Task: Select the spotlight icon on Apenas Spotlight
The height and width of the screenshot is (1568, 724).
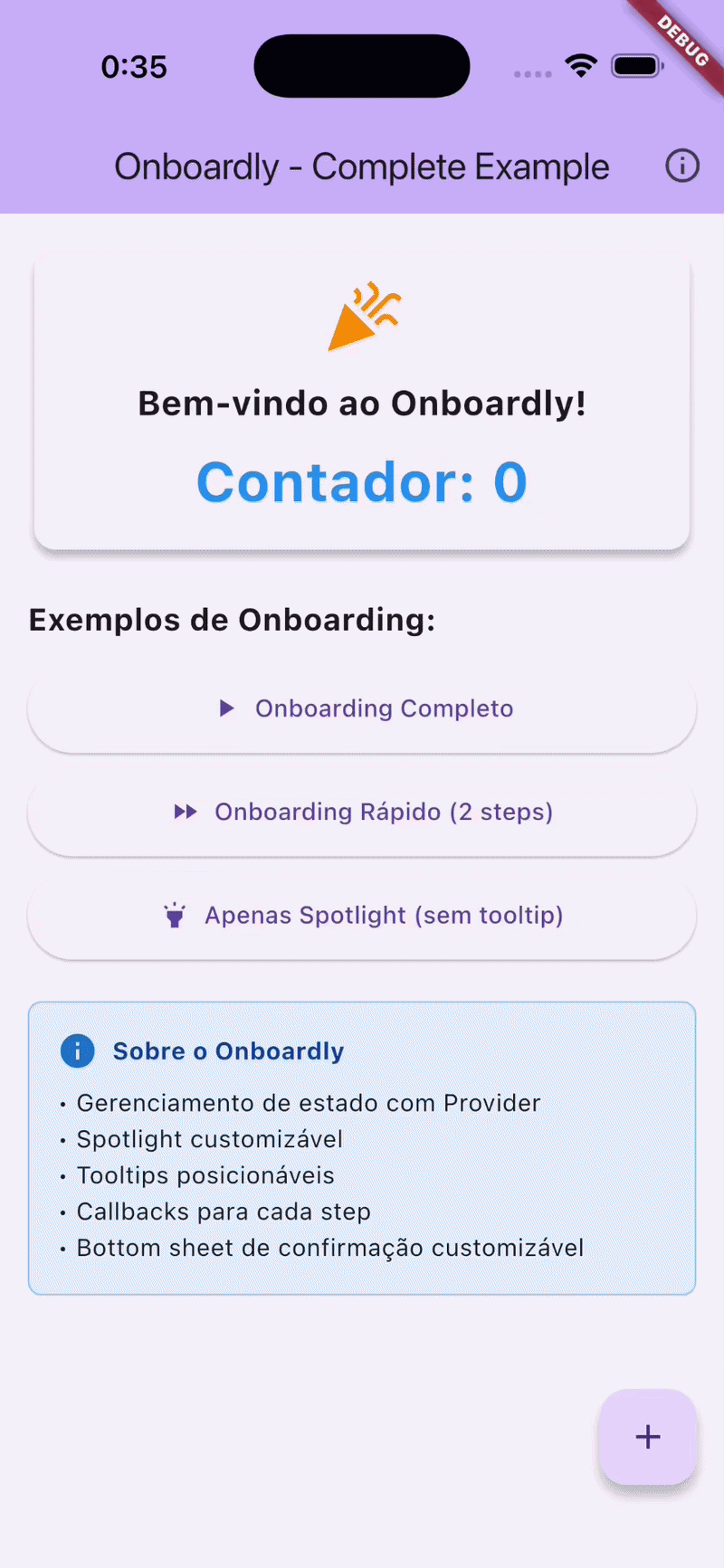Action: pyautogui.click(x=174, y=915)
